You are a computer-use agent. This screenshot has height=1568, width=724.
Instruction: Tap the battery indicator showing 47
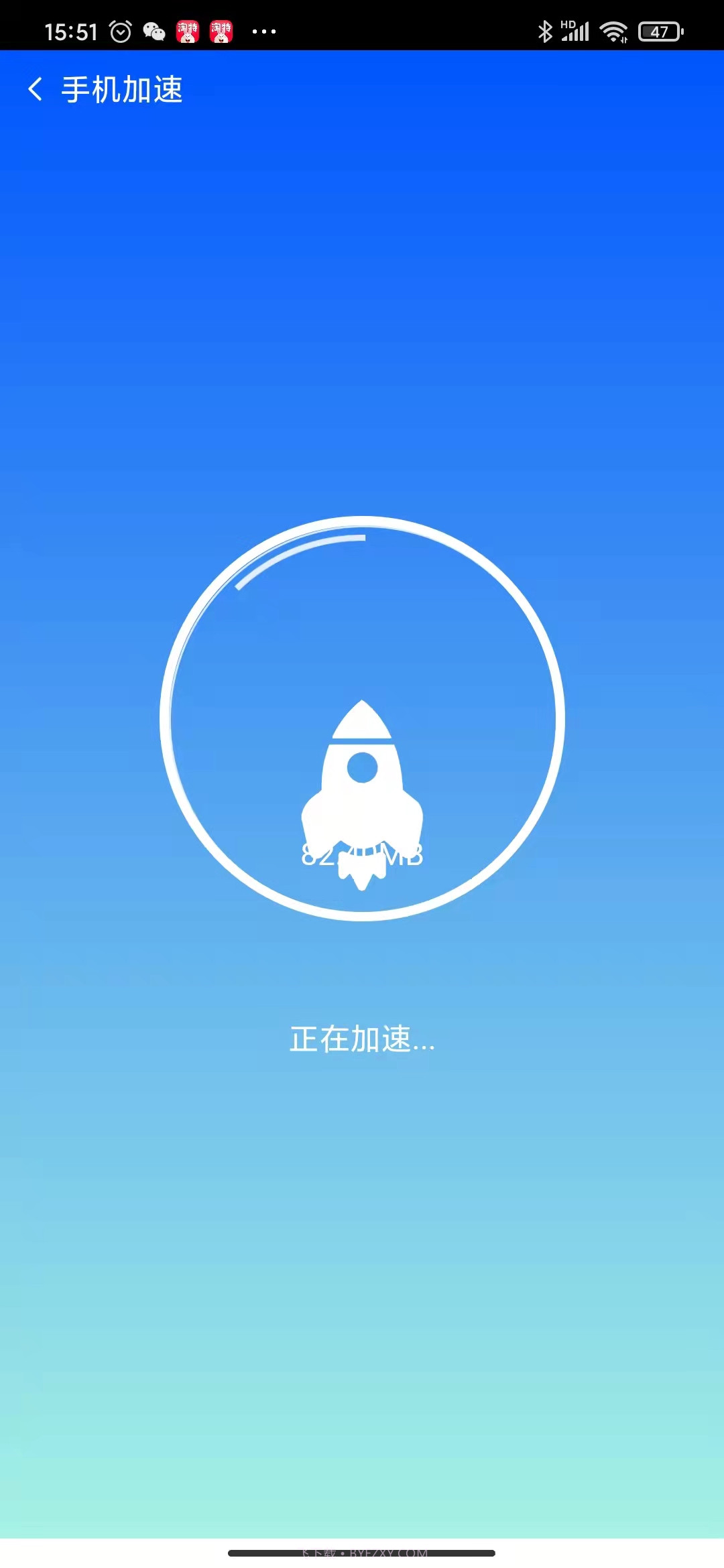(660, 31)
